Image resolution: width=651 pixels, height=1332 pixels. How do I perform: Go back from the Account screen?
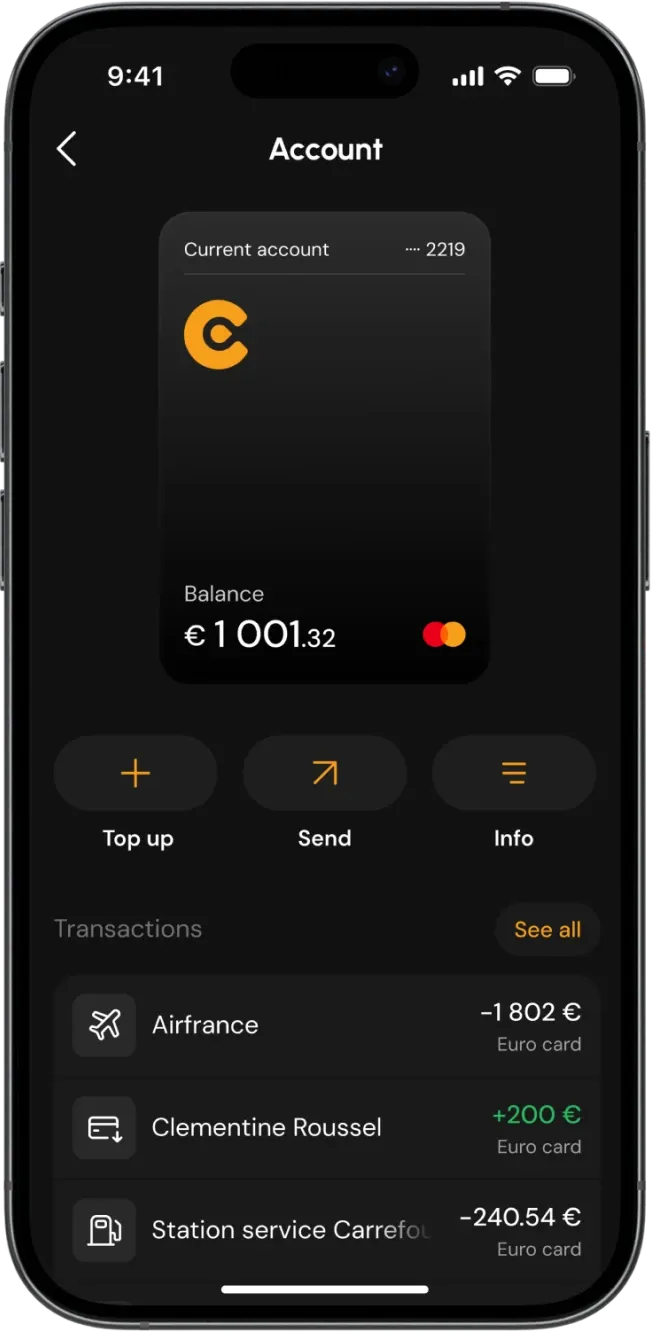(67, 149)
